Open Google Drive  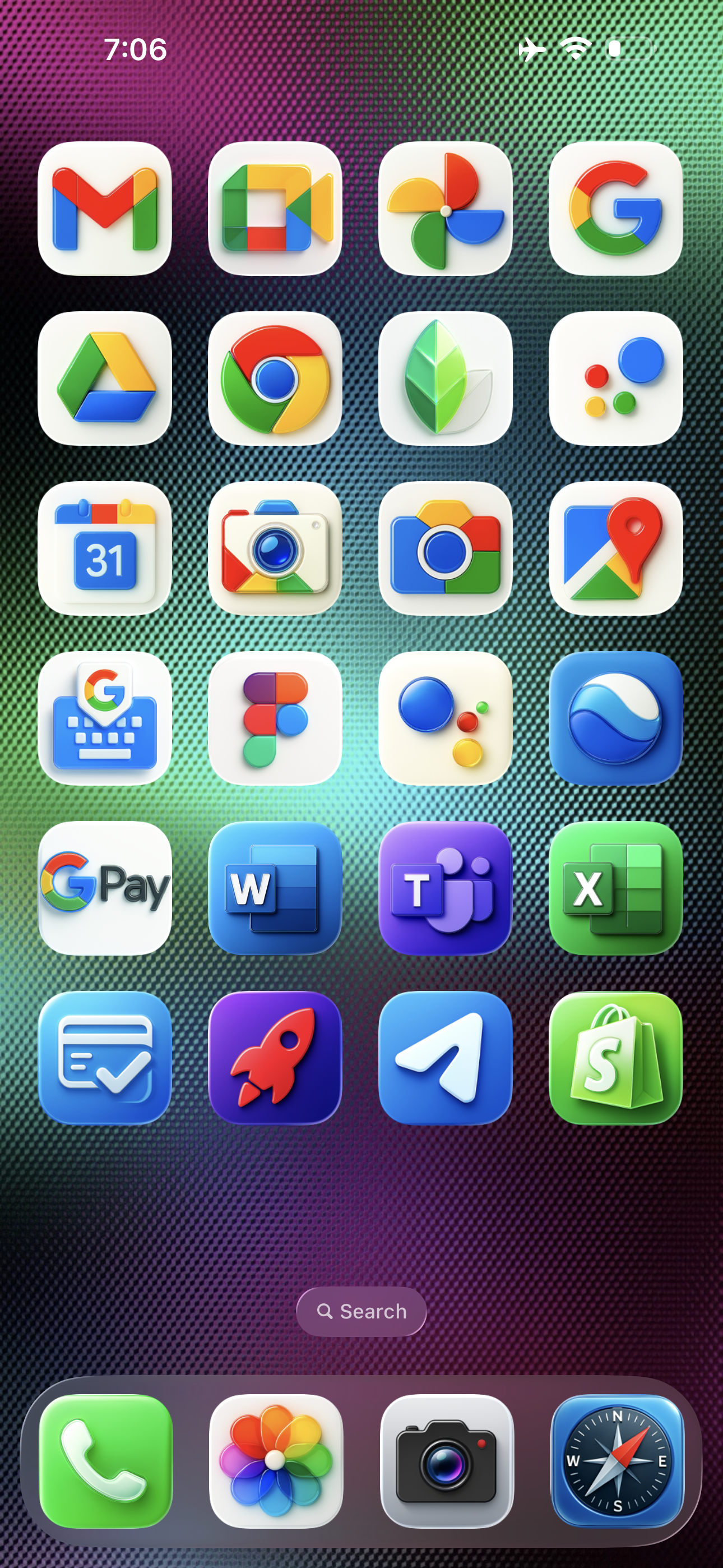(x=105, y=379)
